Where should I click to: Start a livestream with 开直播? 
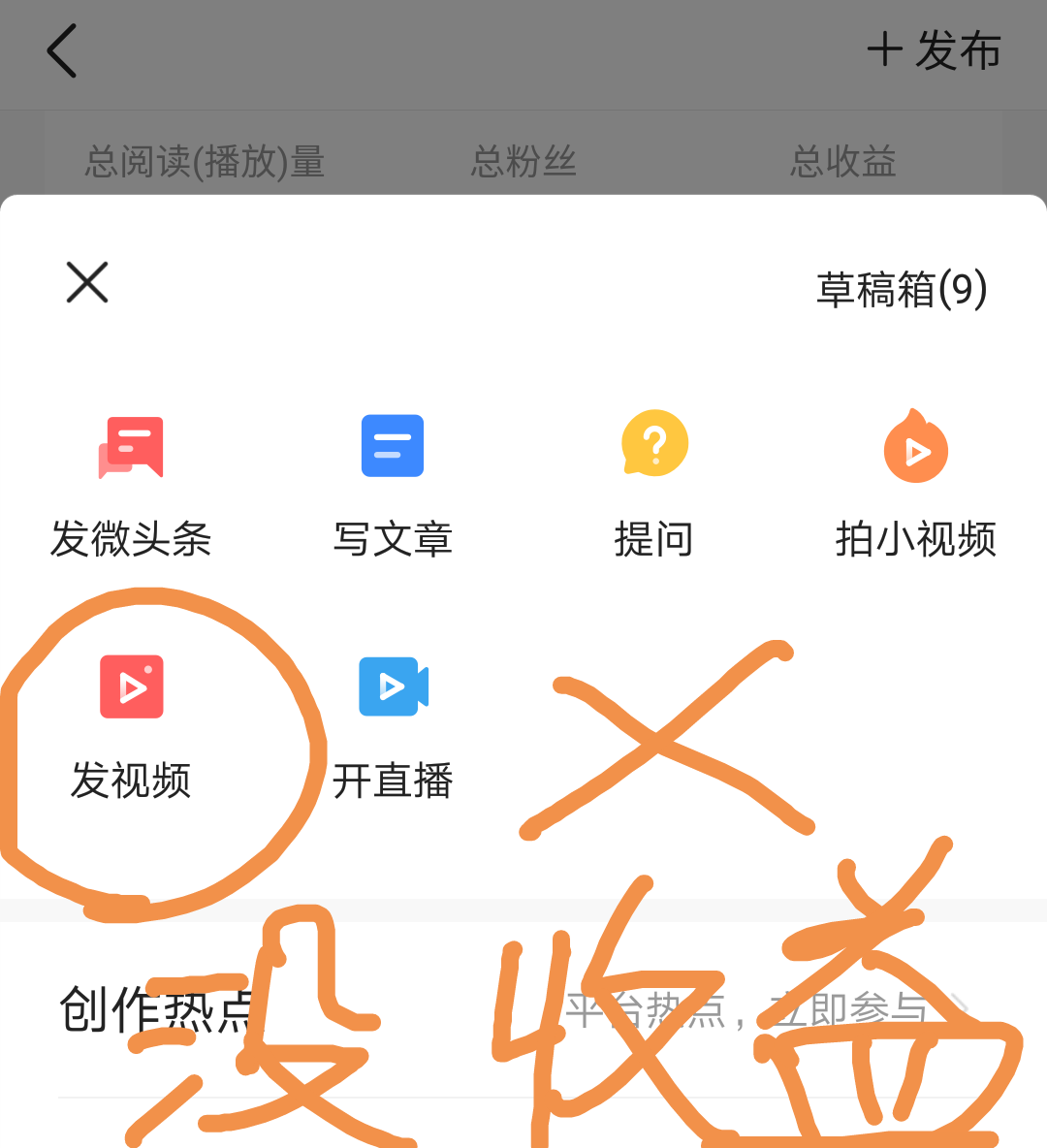(x=393, y=725)
